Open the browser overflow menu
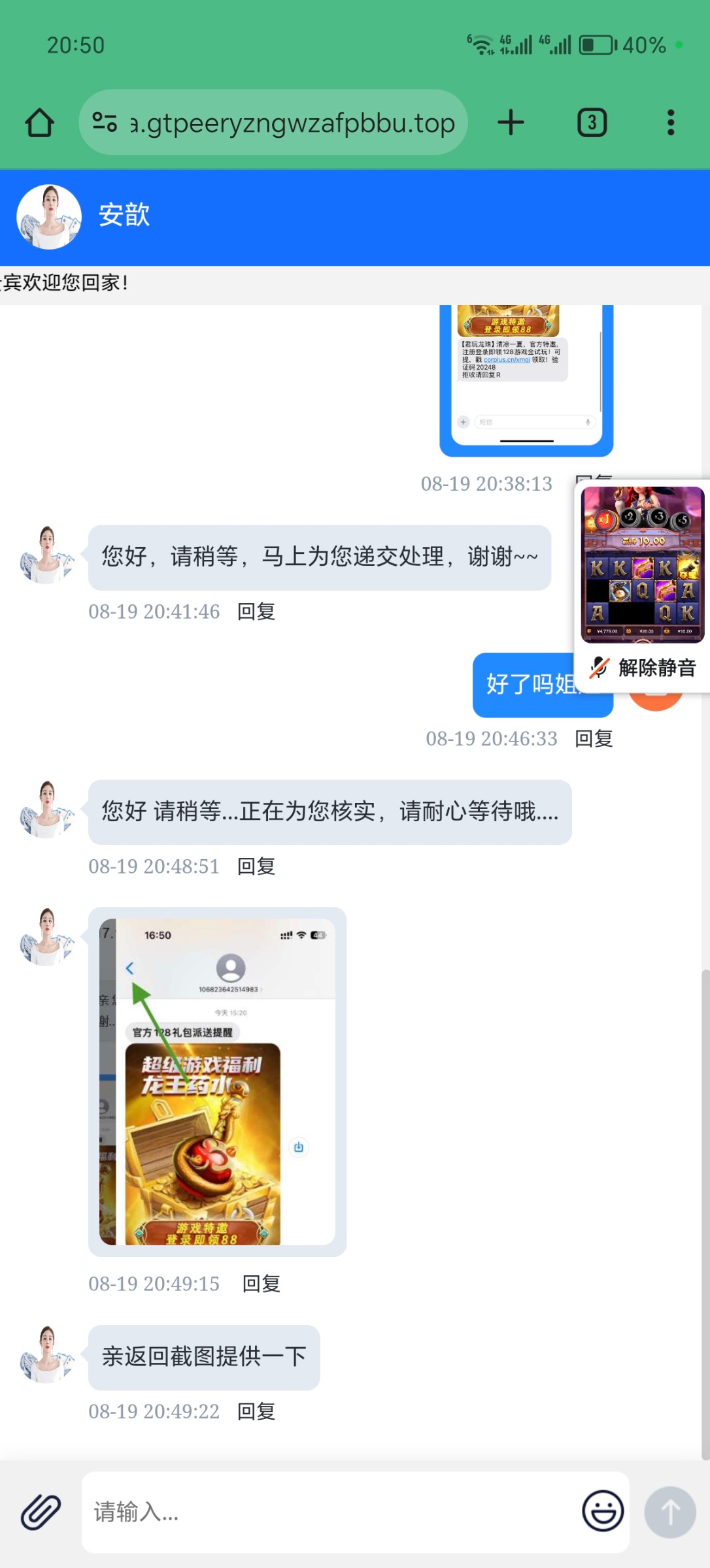The image size is (710, 1568). tap(670, 123)
